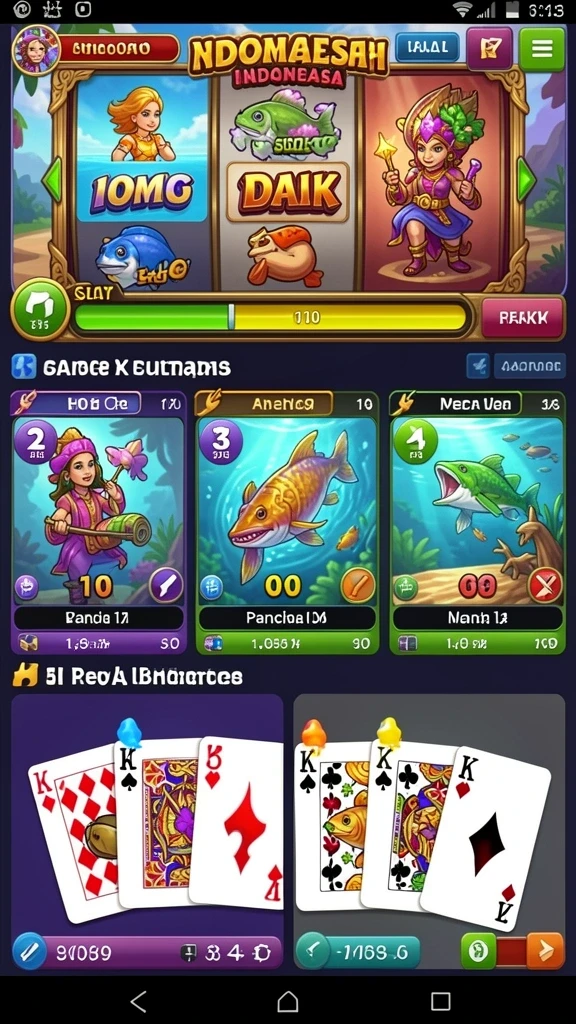Show next banner with right green arrow

click(526, 179)
